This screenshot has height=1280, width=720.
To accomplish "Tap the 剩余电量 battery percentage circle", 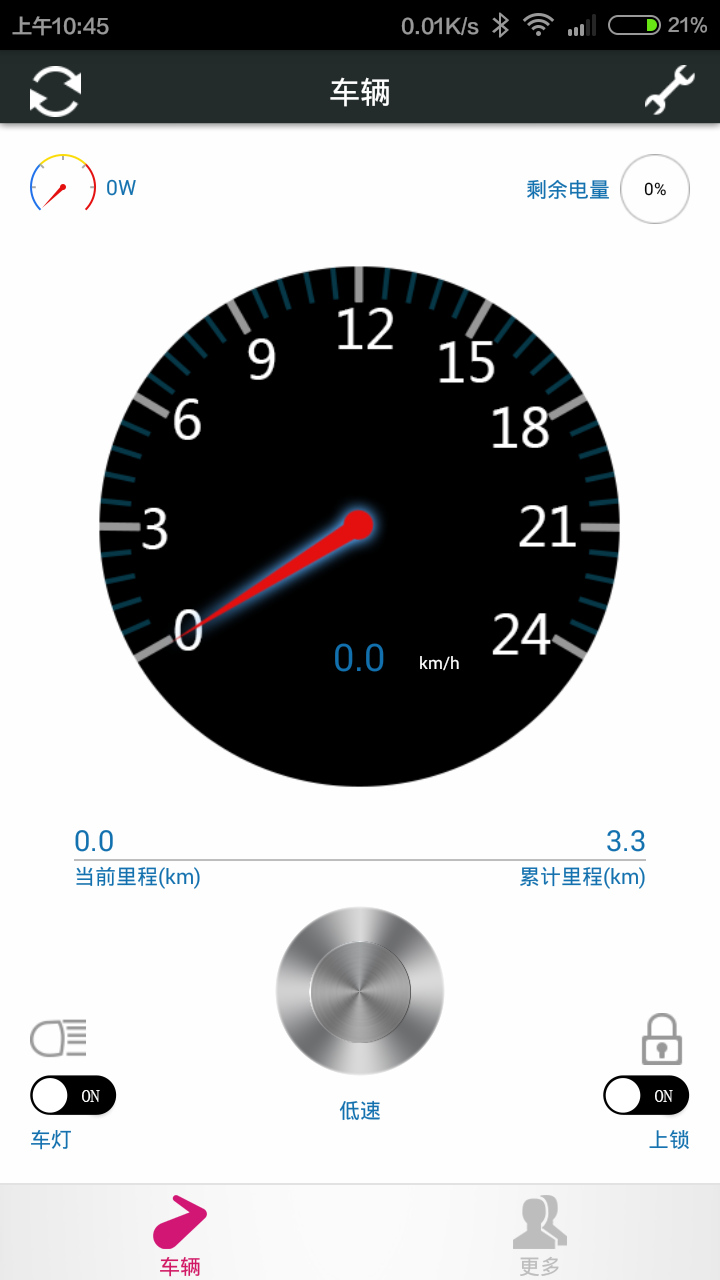I will tap(655, 189).
